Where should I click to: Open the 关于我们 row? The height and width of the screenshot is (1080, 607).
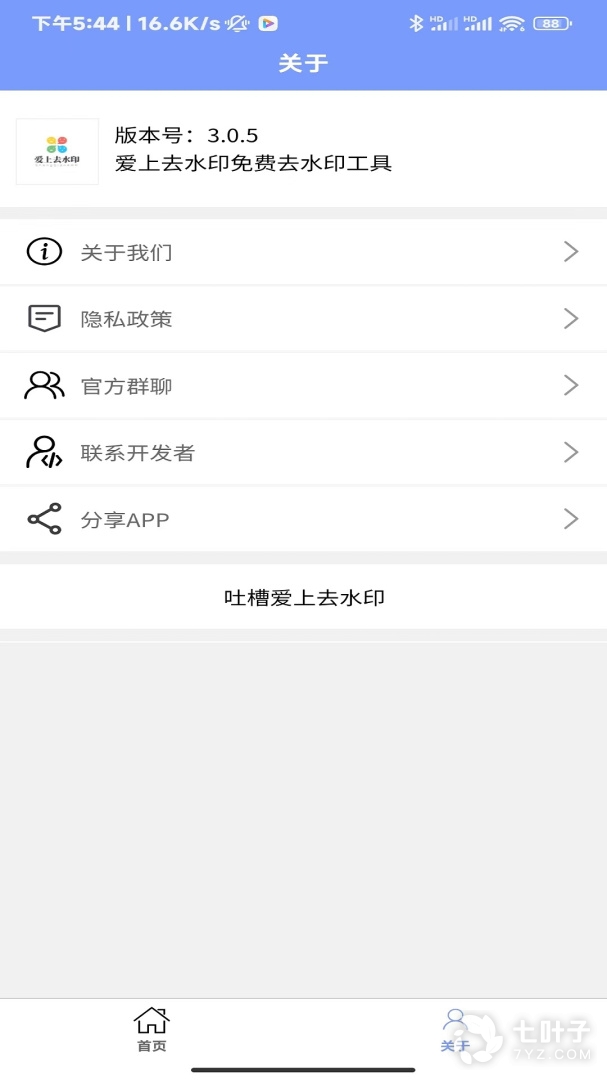pos(303,252)
